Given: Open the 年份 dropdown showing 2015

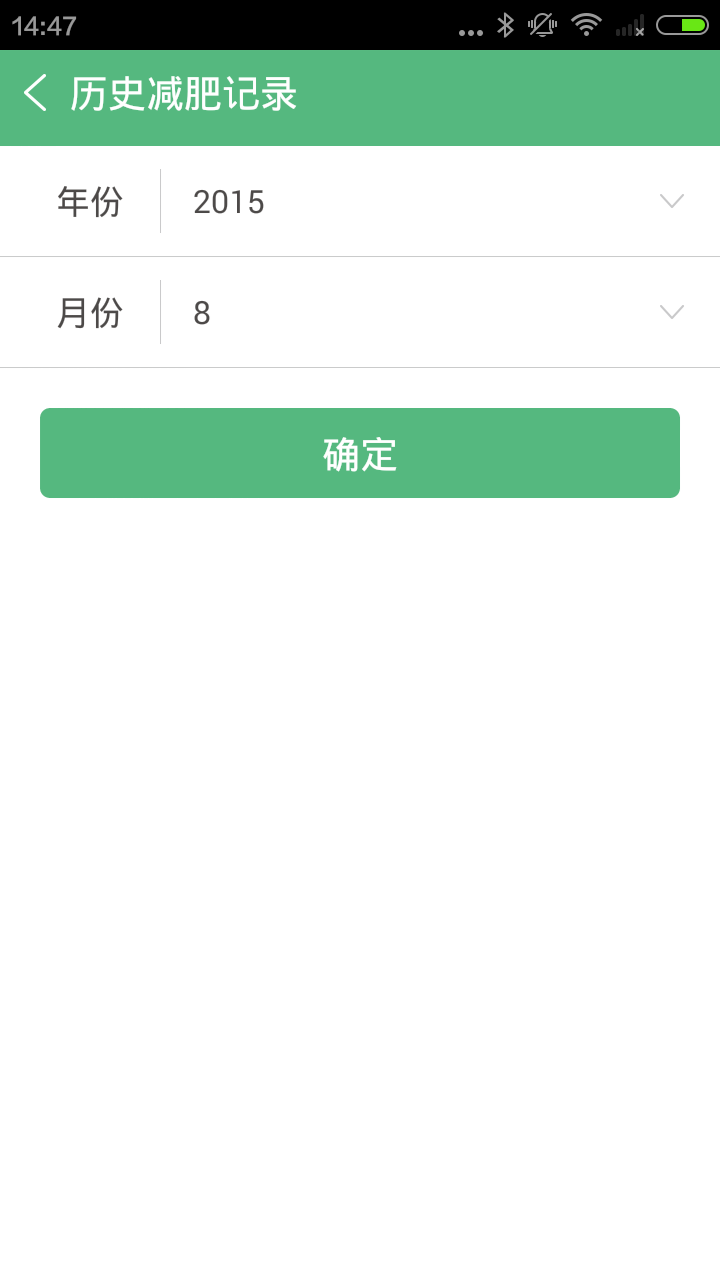Looking at the screenshot, I should [438, 202].
